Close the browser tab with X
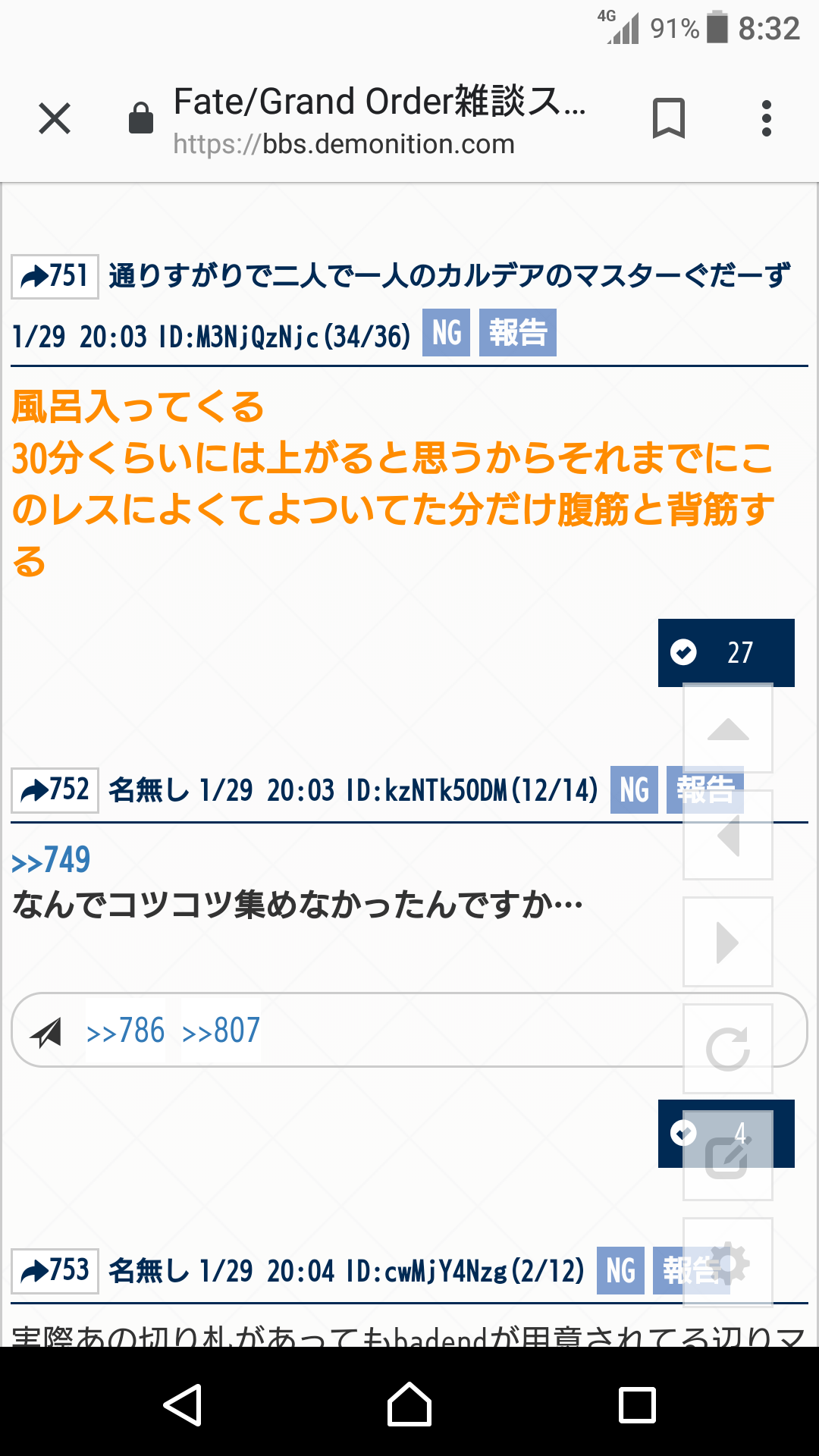This screenshot has width=819, height=1456. click(x=55, y=119)
